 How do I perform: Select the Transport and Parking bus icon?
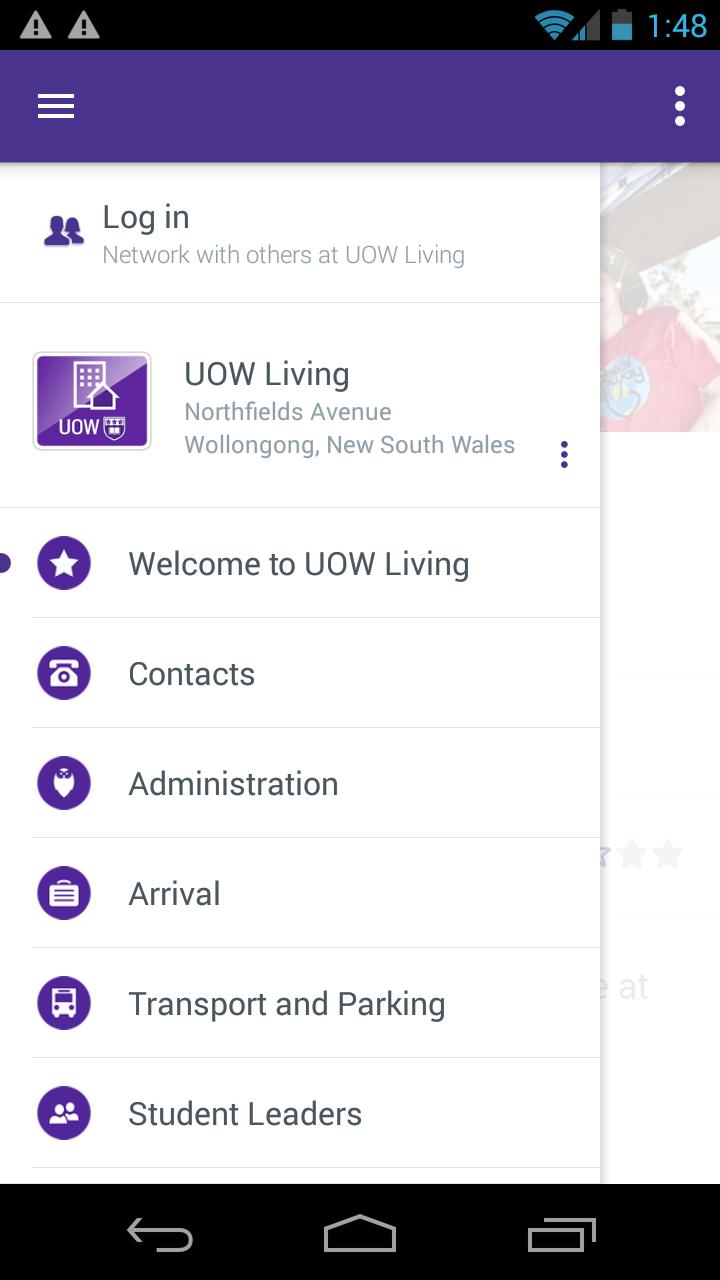click(x=63, y=1002)
